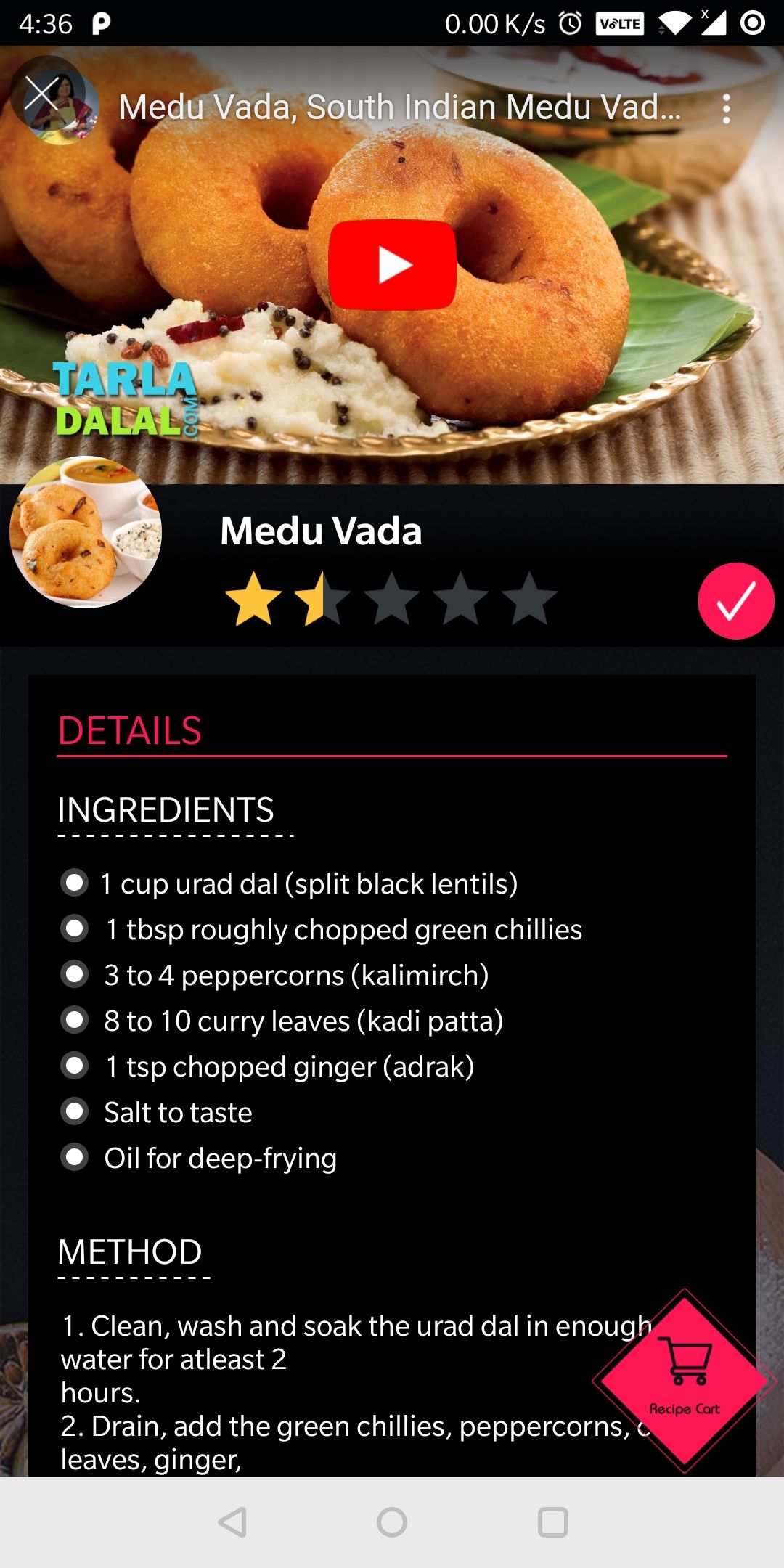Open the video's three-dot overflow menu

726,109
